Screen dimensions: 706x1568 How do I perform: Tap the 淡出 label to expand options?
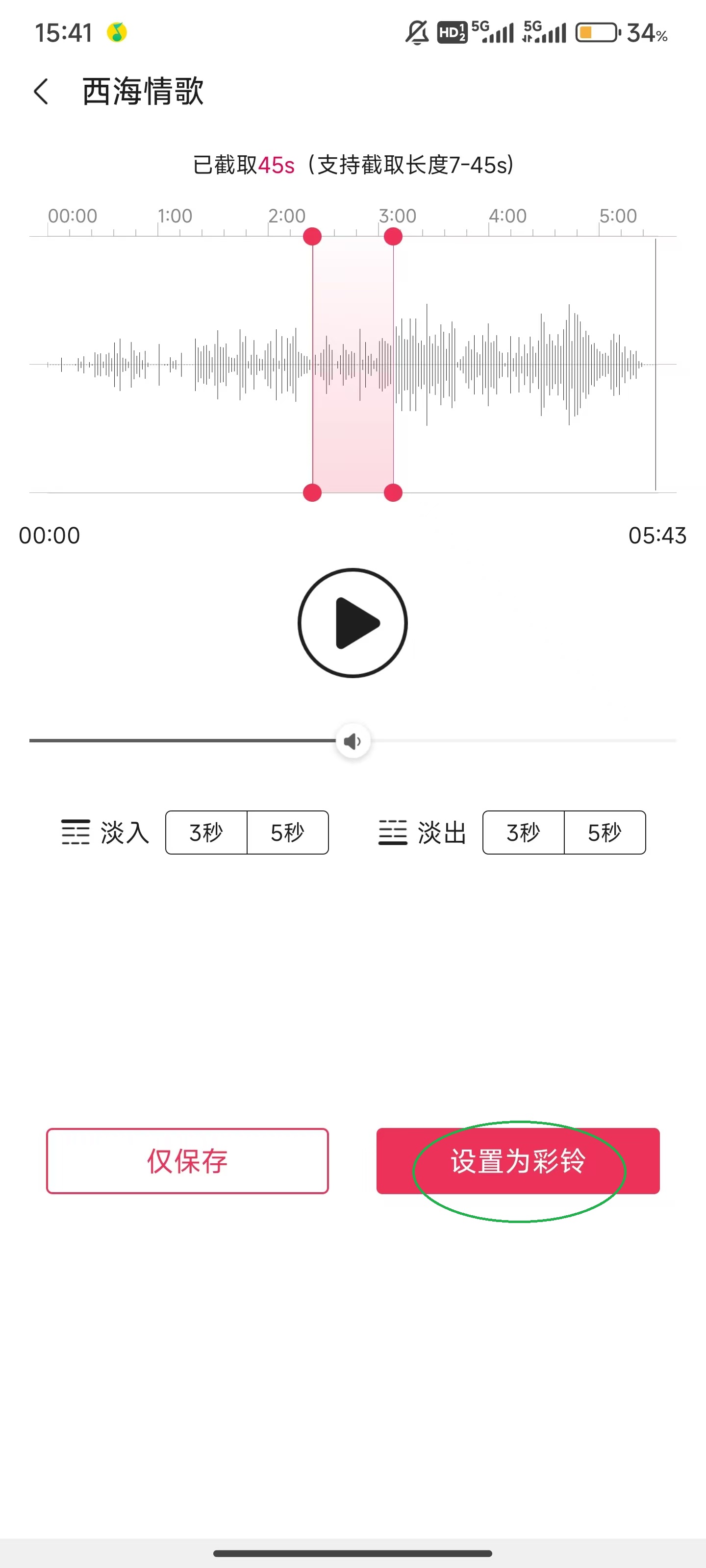coord(443,833)
